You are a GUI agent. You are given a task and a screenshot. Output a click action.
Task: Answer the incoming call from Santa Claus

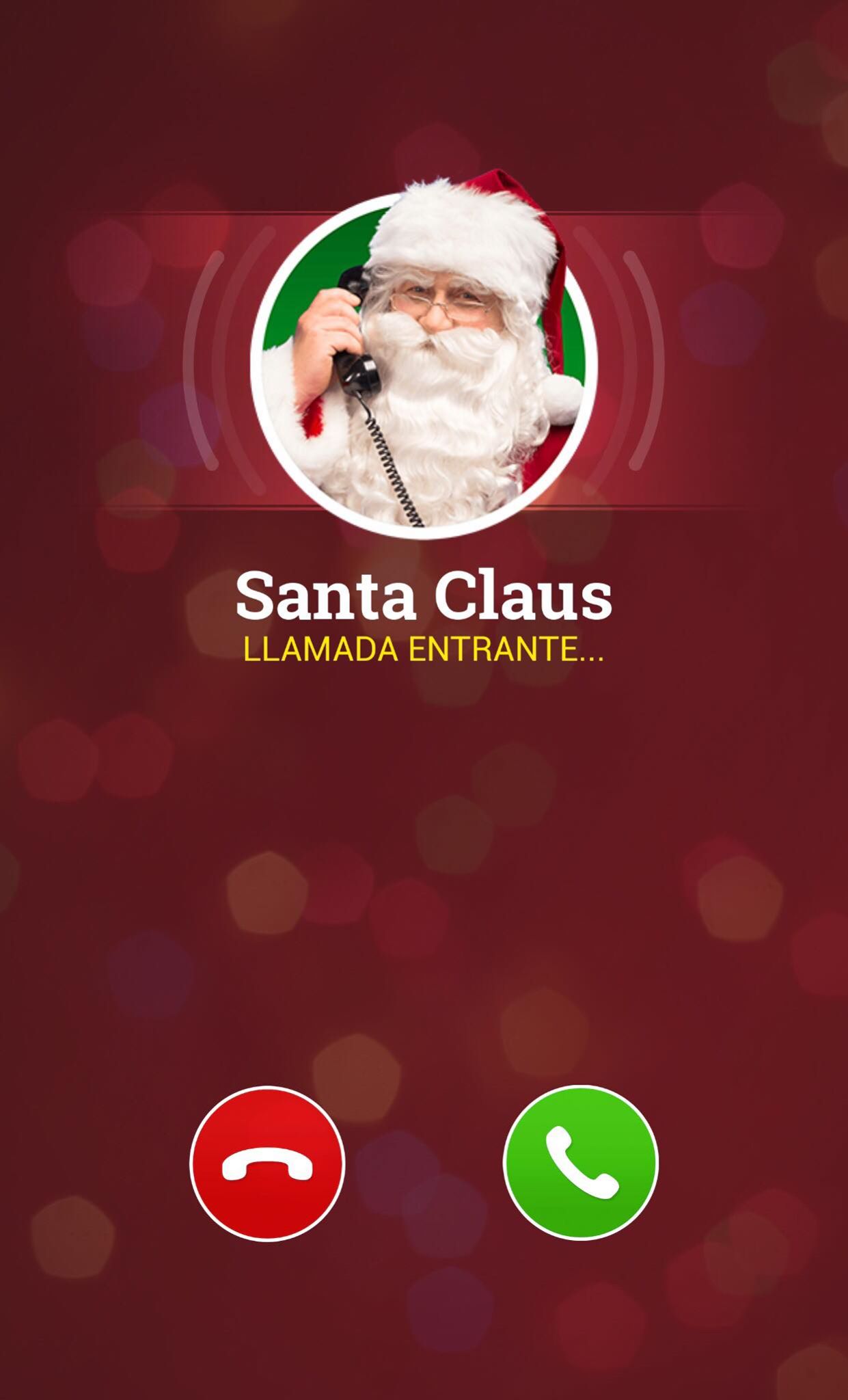point(580,1161)
